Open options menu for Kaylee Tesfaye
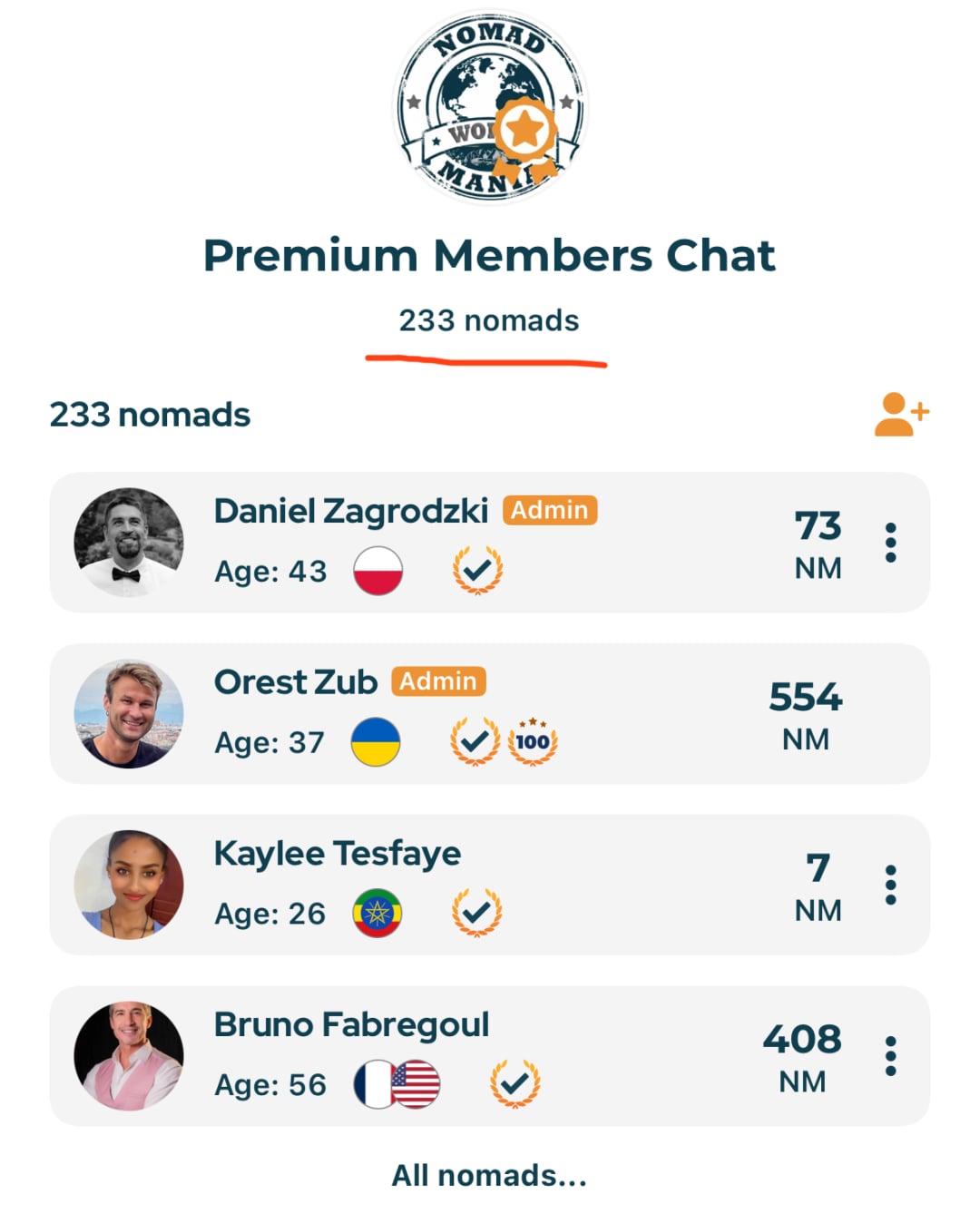980x1214 pixels. pyautogui.click(x=890, y=885)
